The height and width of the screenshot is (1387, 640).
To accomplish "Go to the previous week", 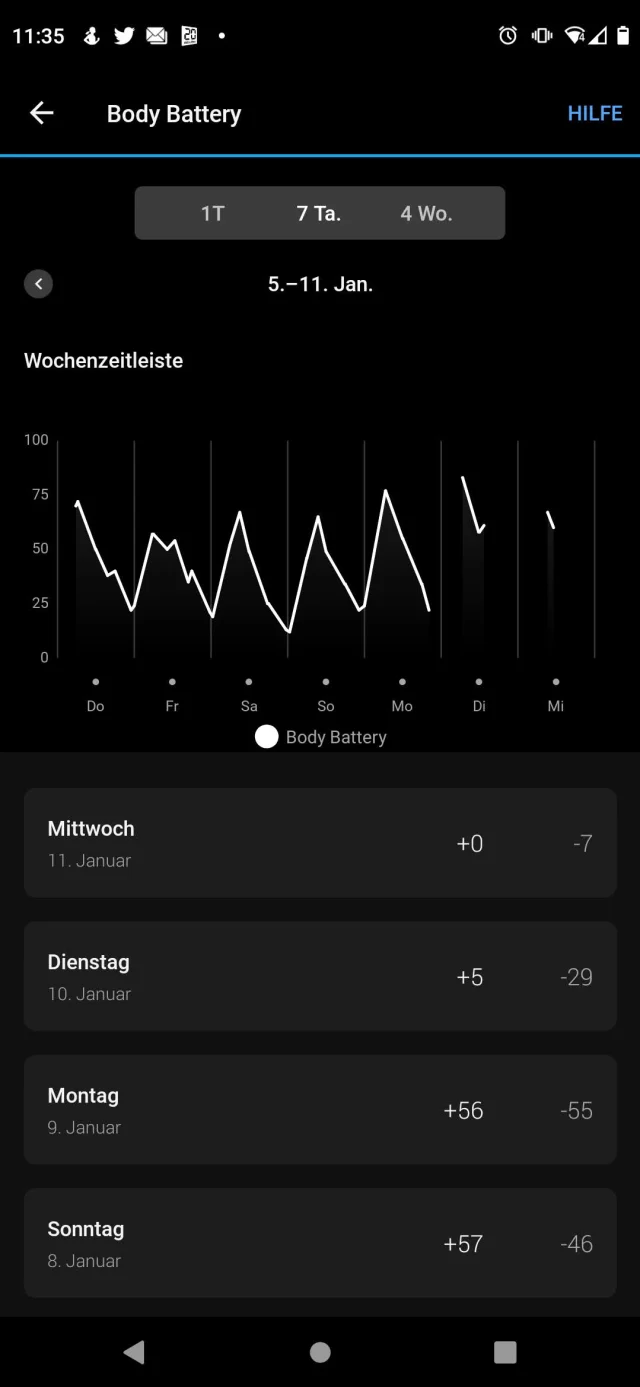I will (38, 284).
